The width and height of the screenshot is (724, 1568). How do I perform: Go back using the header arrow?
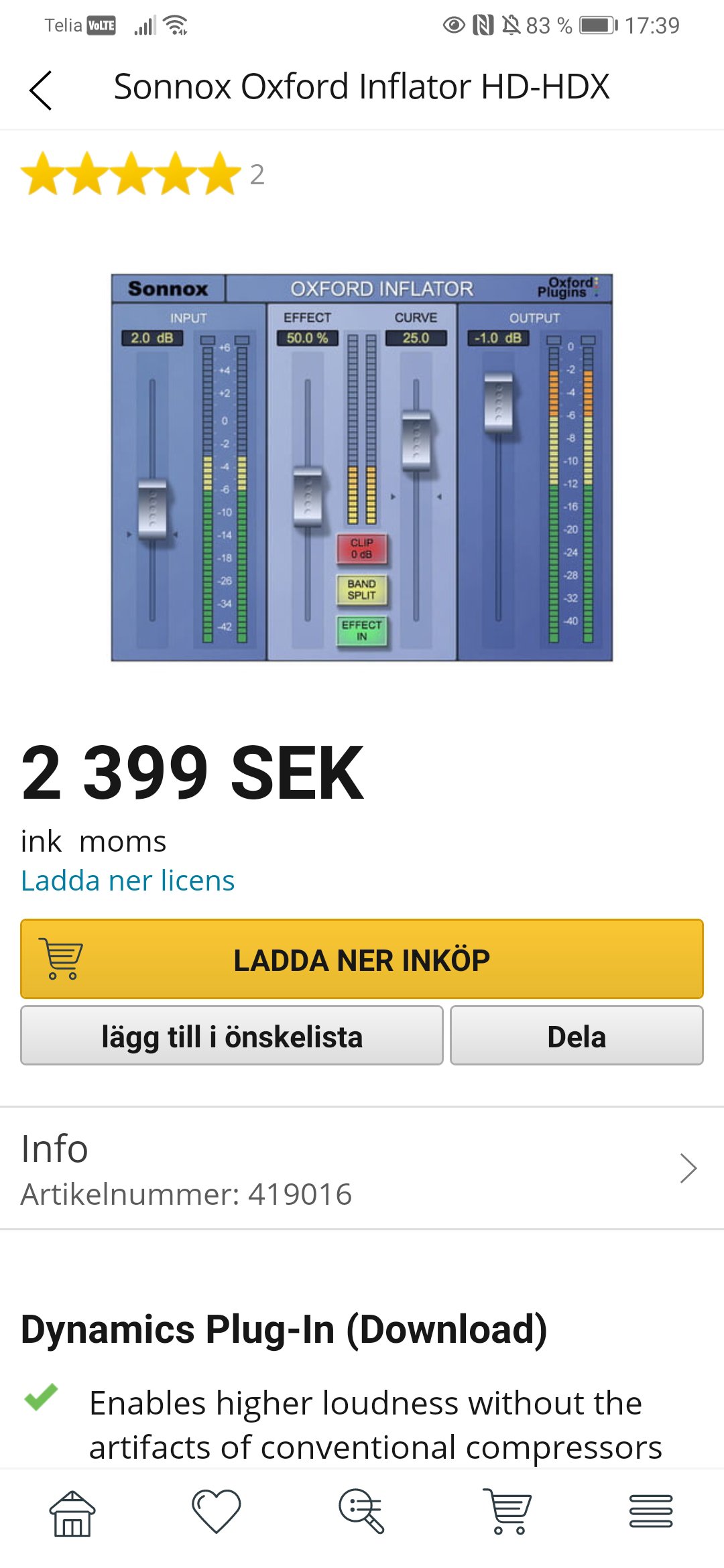pyautogui.click(x=41, y=90)
